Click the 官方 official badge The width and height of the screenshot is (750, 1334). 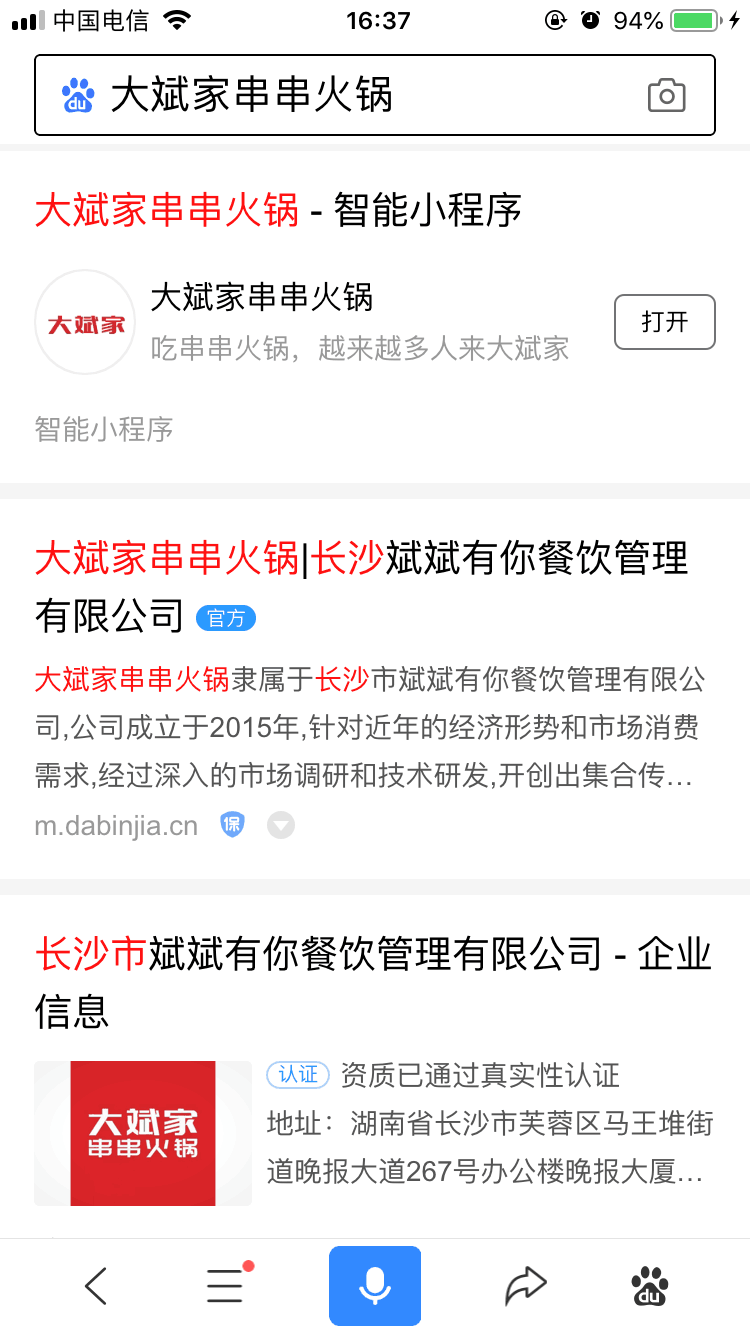tap(226, 618)
